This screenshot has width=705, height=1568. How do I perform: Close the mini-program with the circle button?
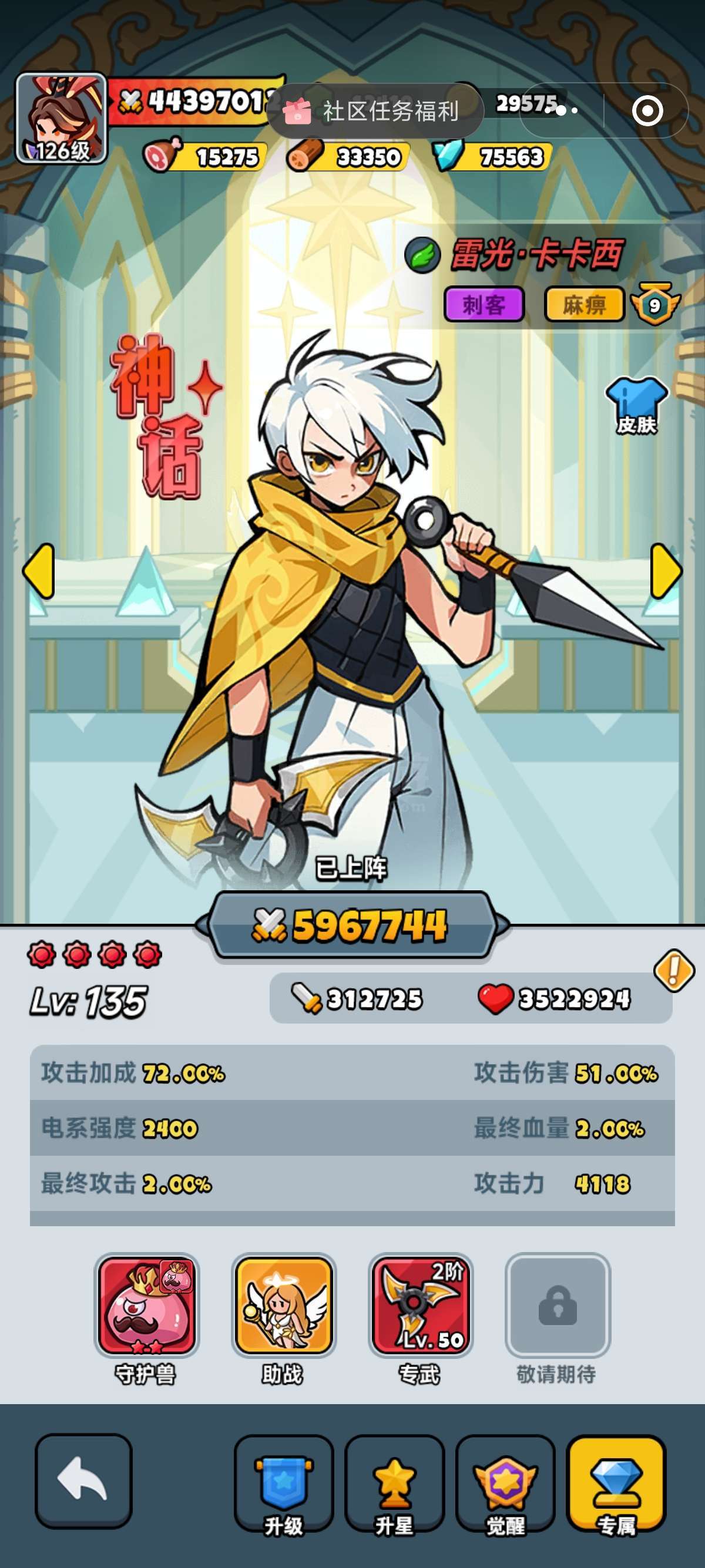coord(647,110)
